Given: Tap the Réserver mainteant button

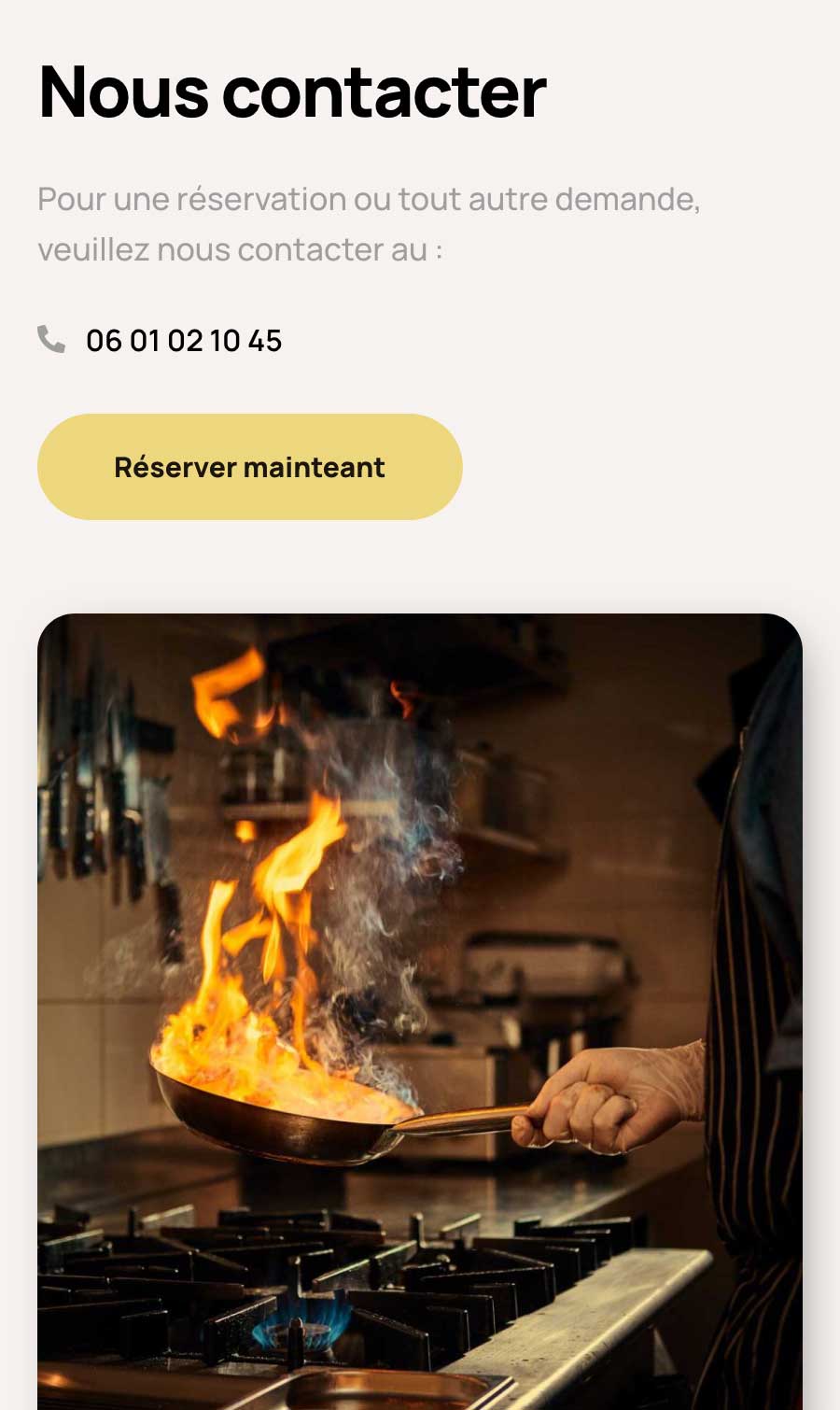Looking at the screenshot, I should 249,467.
